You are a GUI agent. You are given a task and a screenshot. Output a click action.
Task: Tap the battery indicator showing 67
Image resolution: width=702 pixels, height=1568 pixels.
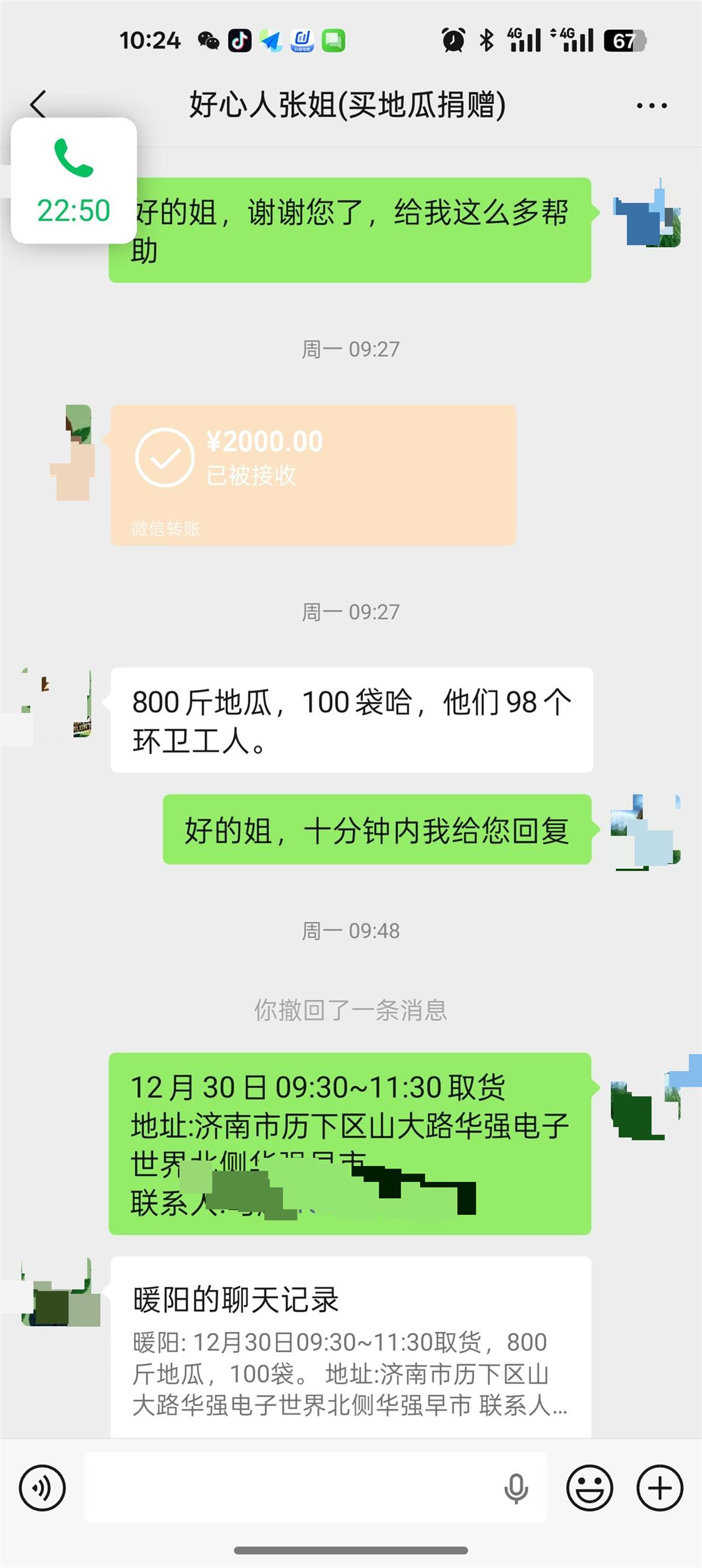point(628,40)
